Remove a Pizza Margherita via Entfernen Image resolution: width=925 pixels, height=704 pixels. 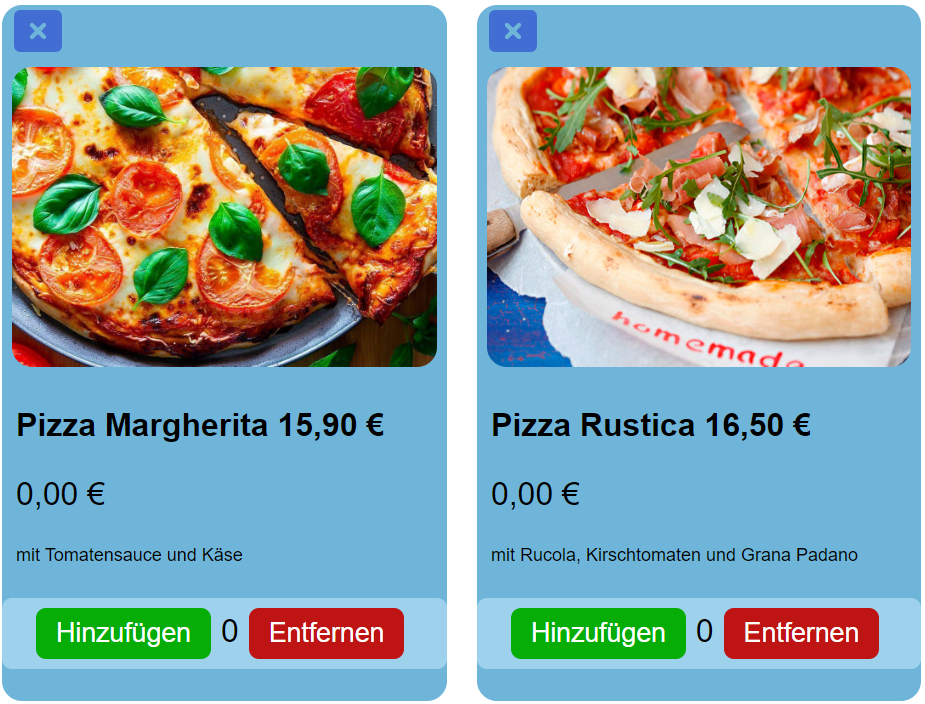(326, 633)
